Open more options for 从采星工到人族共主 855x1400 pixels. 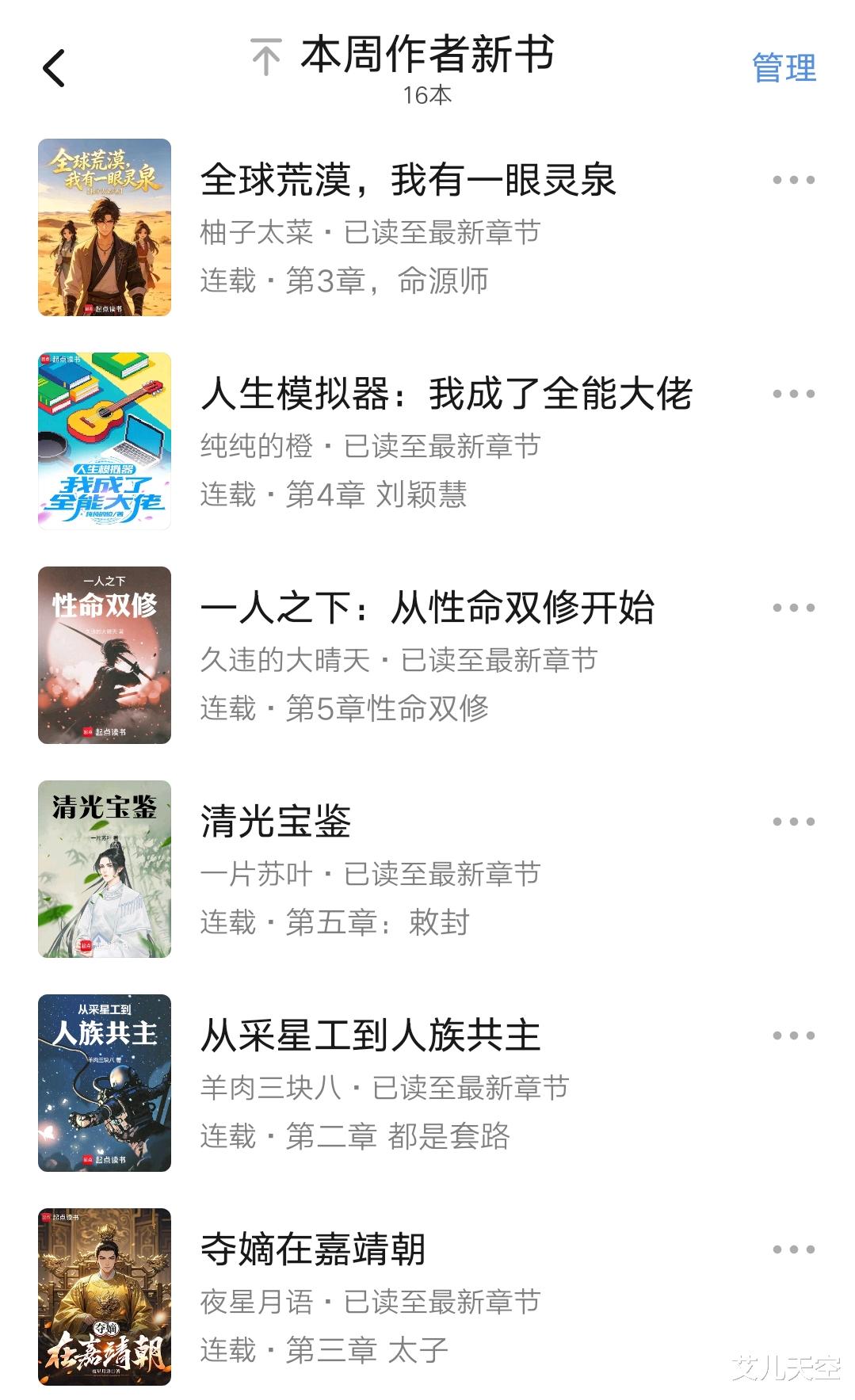click(x=793, y=1036)
